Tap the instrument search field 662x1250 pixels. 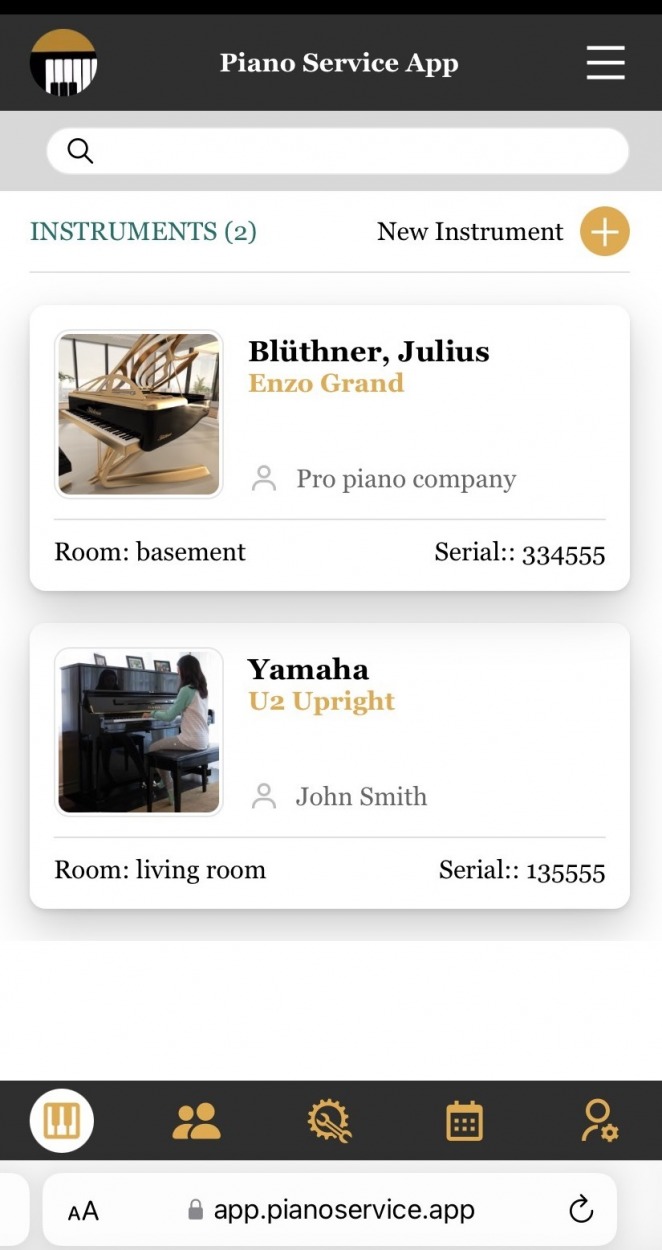[338, 151]
